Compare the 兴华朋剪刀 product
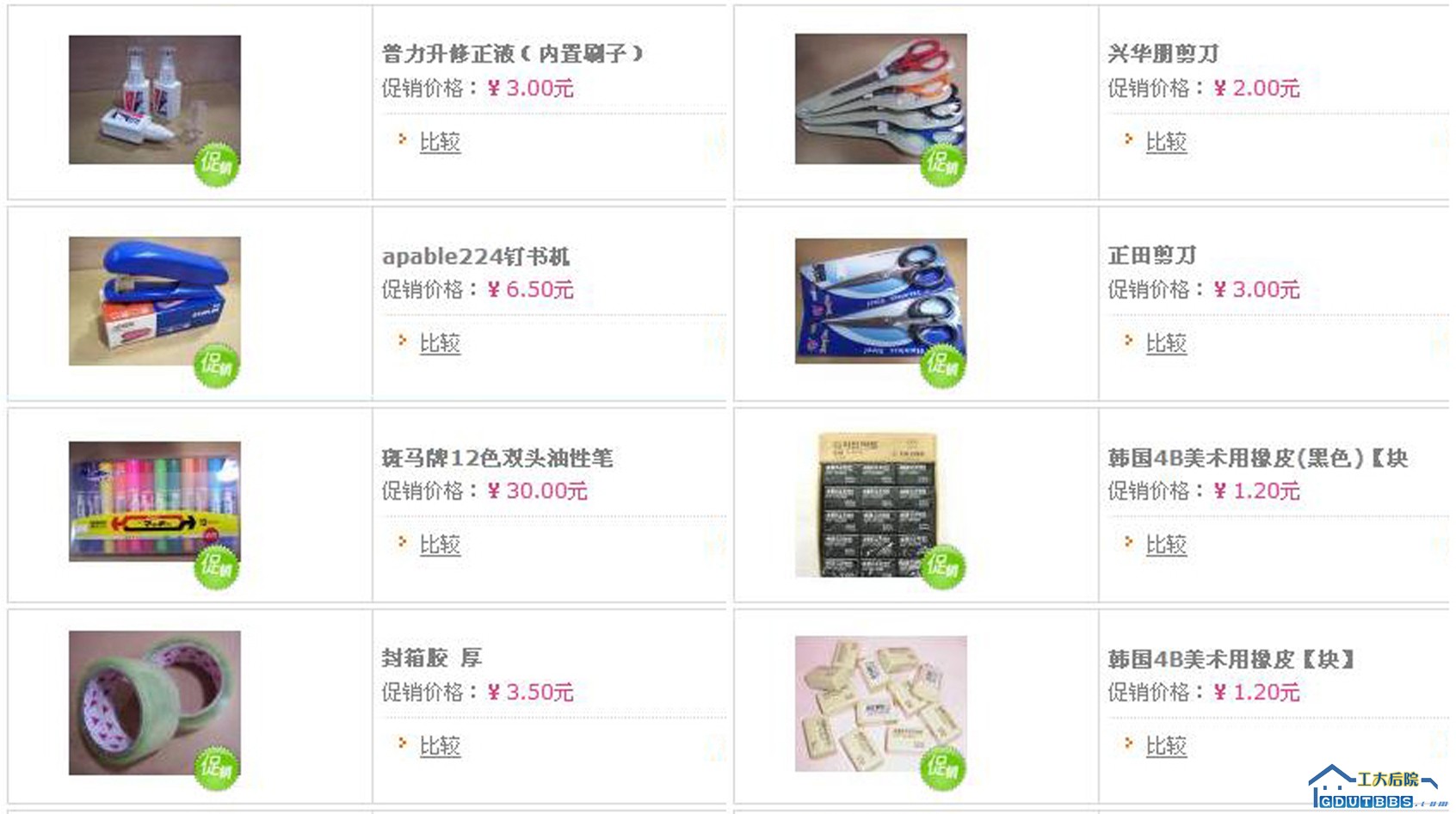Viewport: 1456px width, 814px height. click(1166, 142)
